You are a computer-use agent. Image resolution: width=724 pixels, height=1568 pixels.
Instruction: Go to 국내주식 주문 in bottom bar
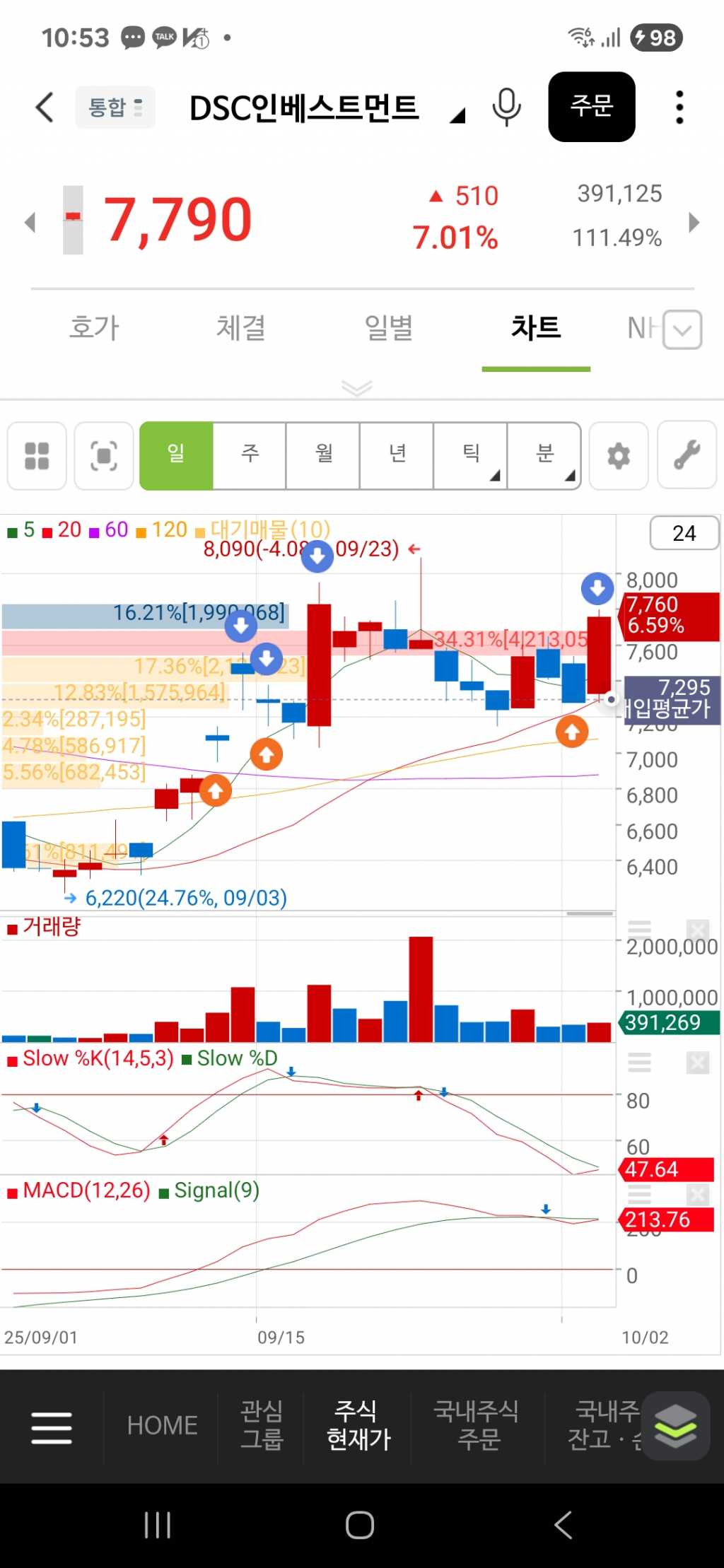[x=477, y=1425]
